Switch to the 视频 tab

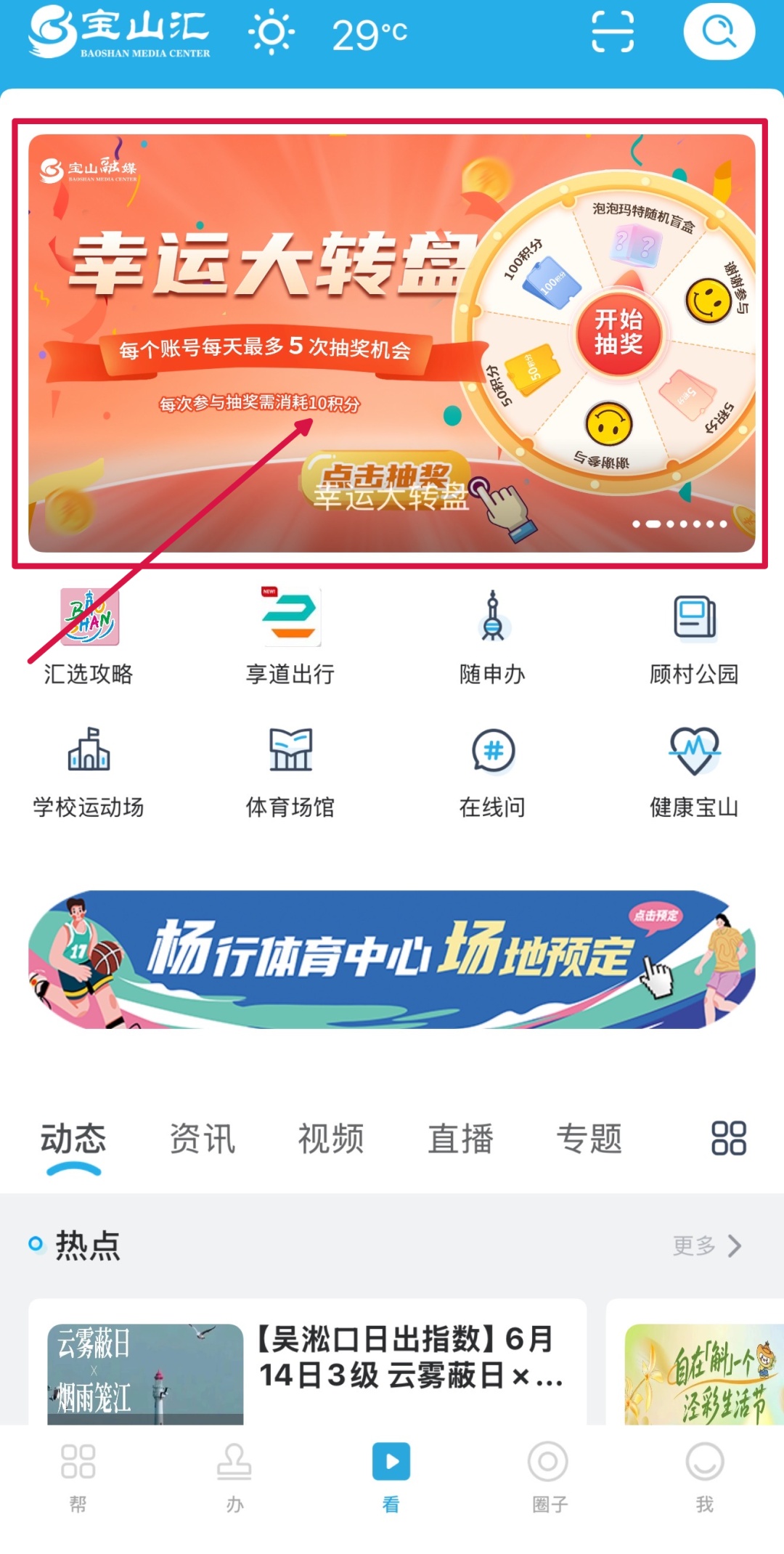click(331, 1139)
